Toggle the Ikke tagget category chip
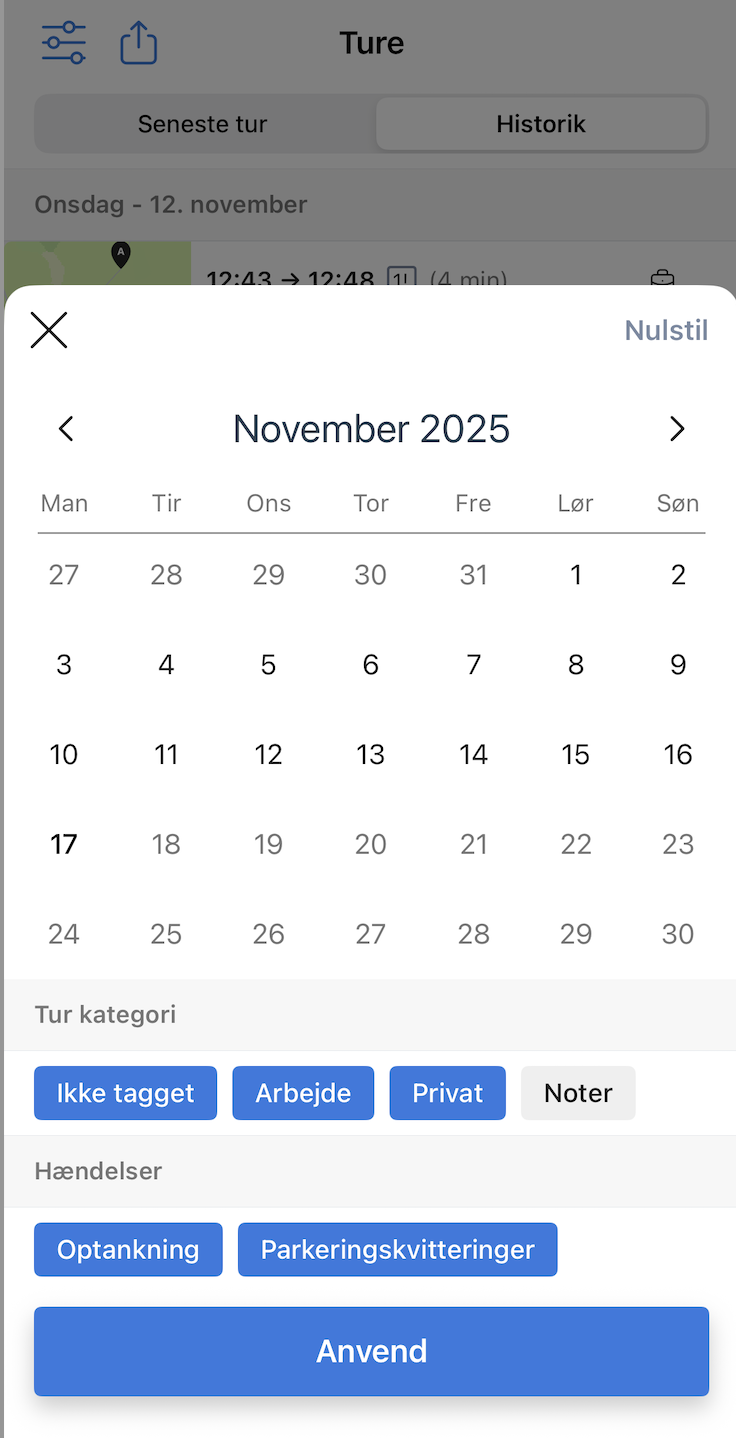This screenshot has height=1438, width=736. pos(125,1093)
